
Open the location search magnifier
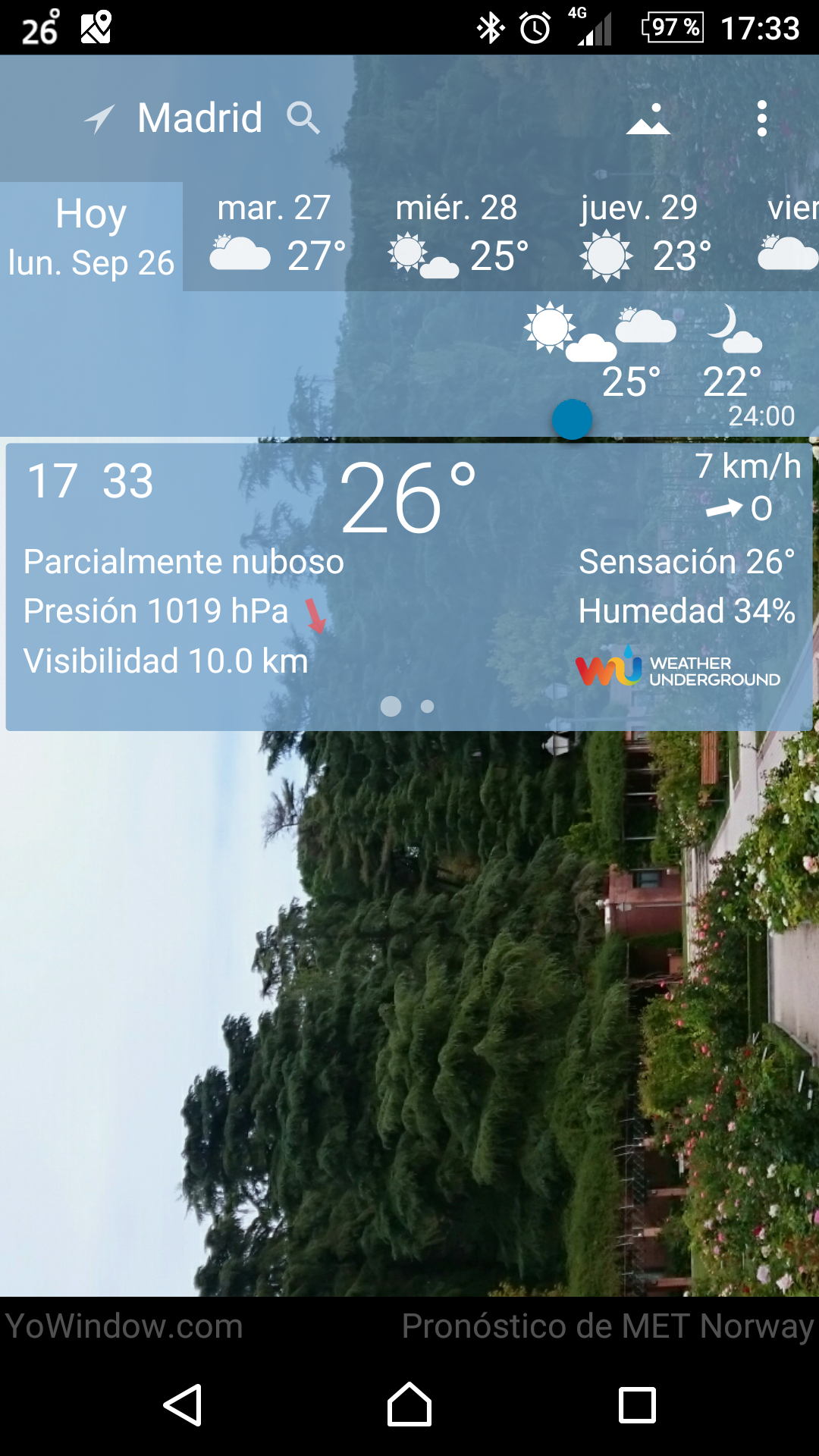(303, 118)
